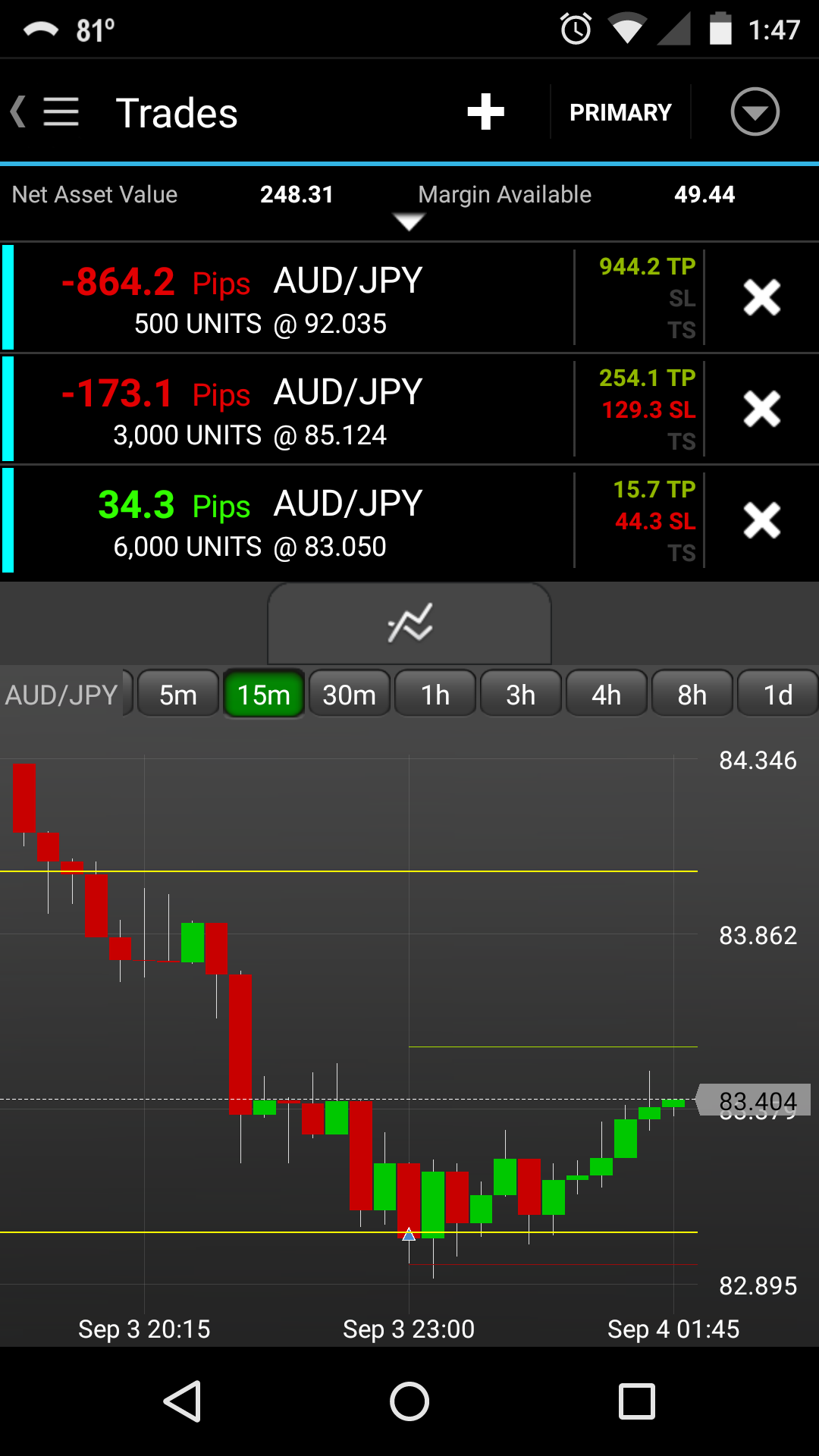
Task: Open the 500 units AUD/JPY trade
Action: [x=288, y=298]
